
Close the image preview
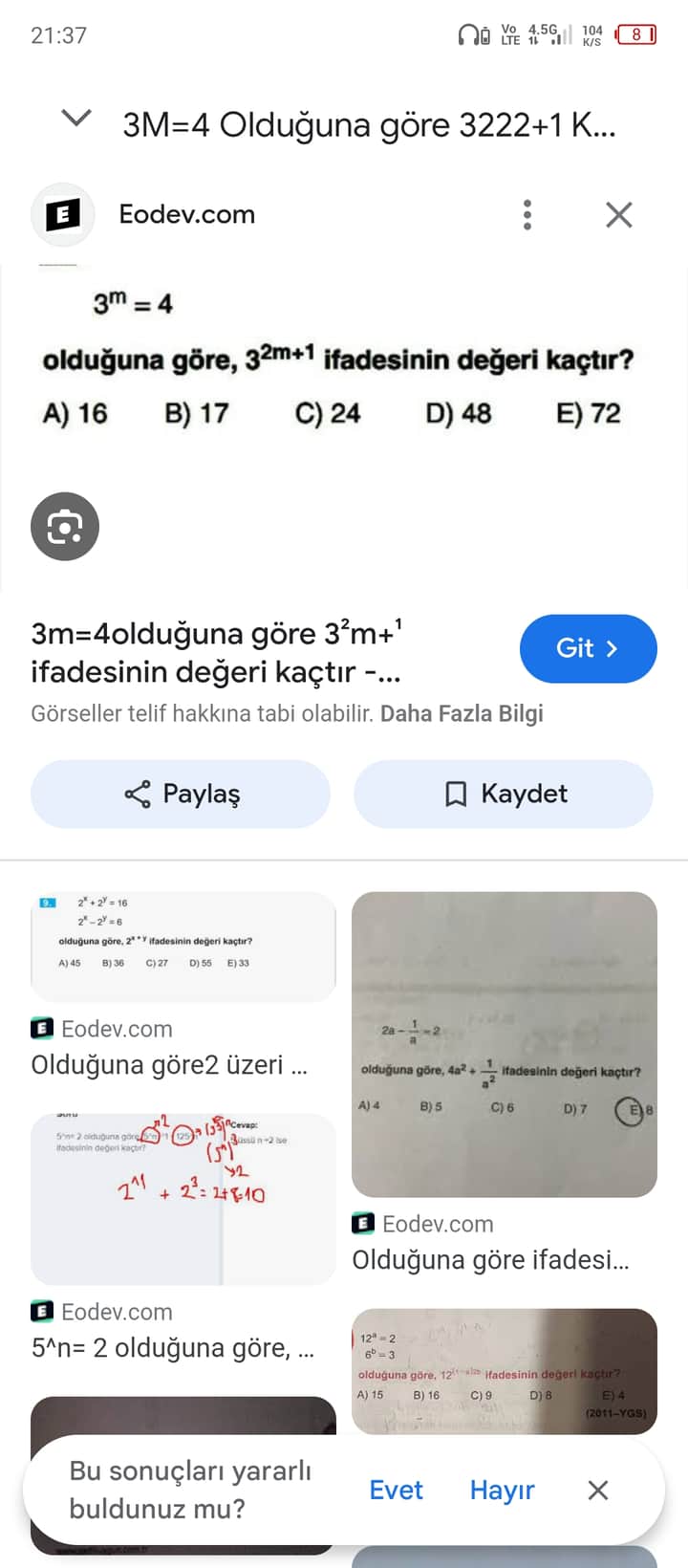tap(619, 214)
